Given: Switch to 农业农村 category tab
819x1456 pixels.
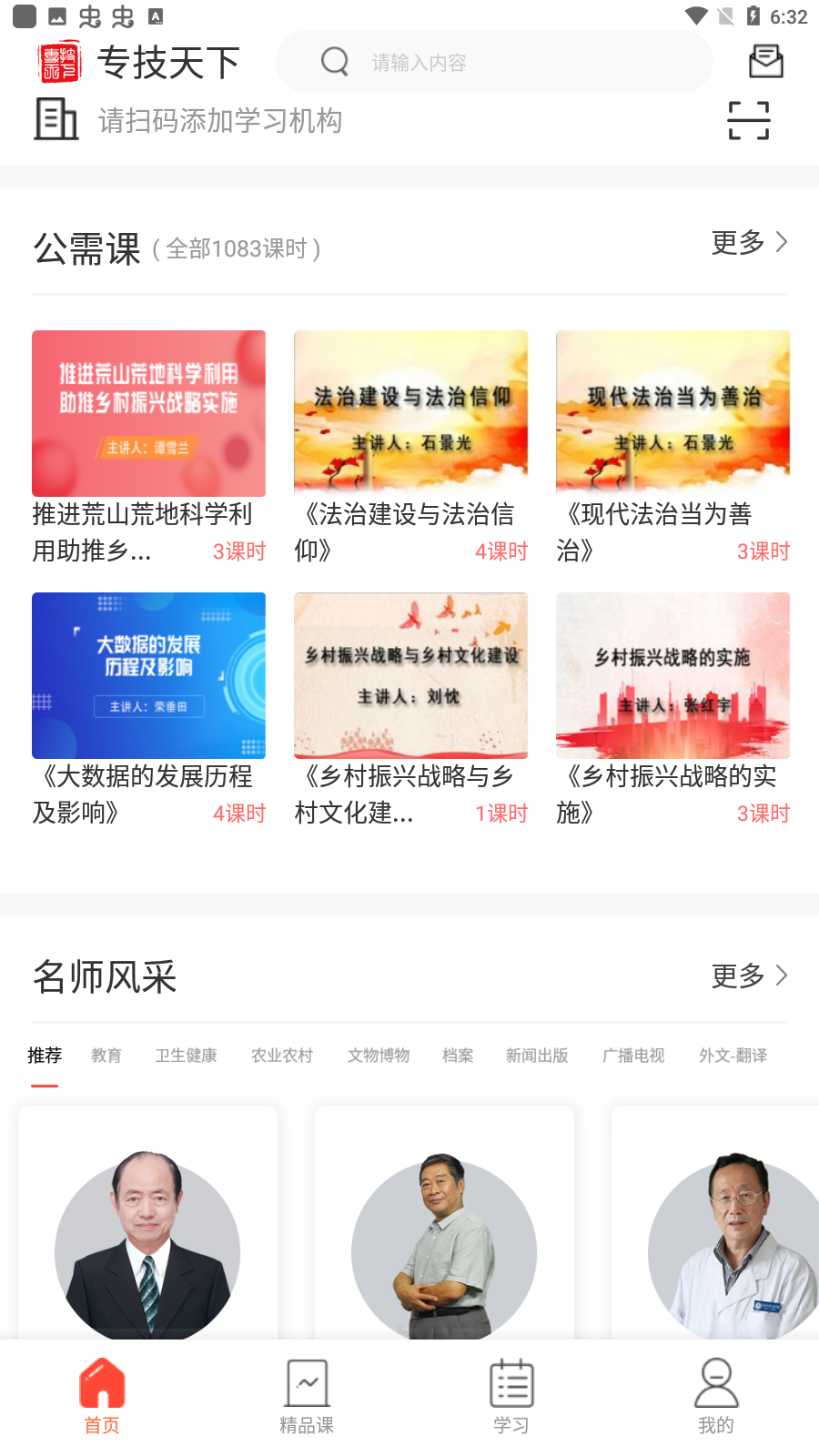Looking at the screenshot, I should click(282, 1056).
